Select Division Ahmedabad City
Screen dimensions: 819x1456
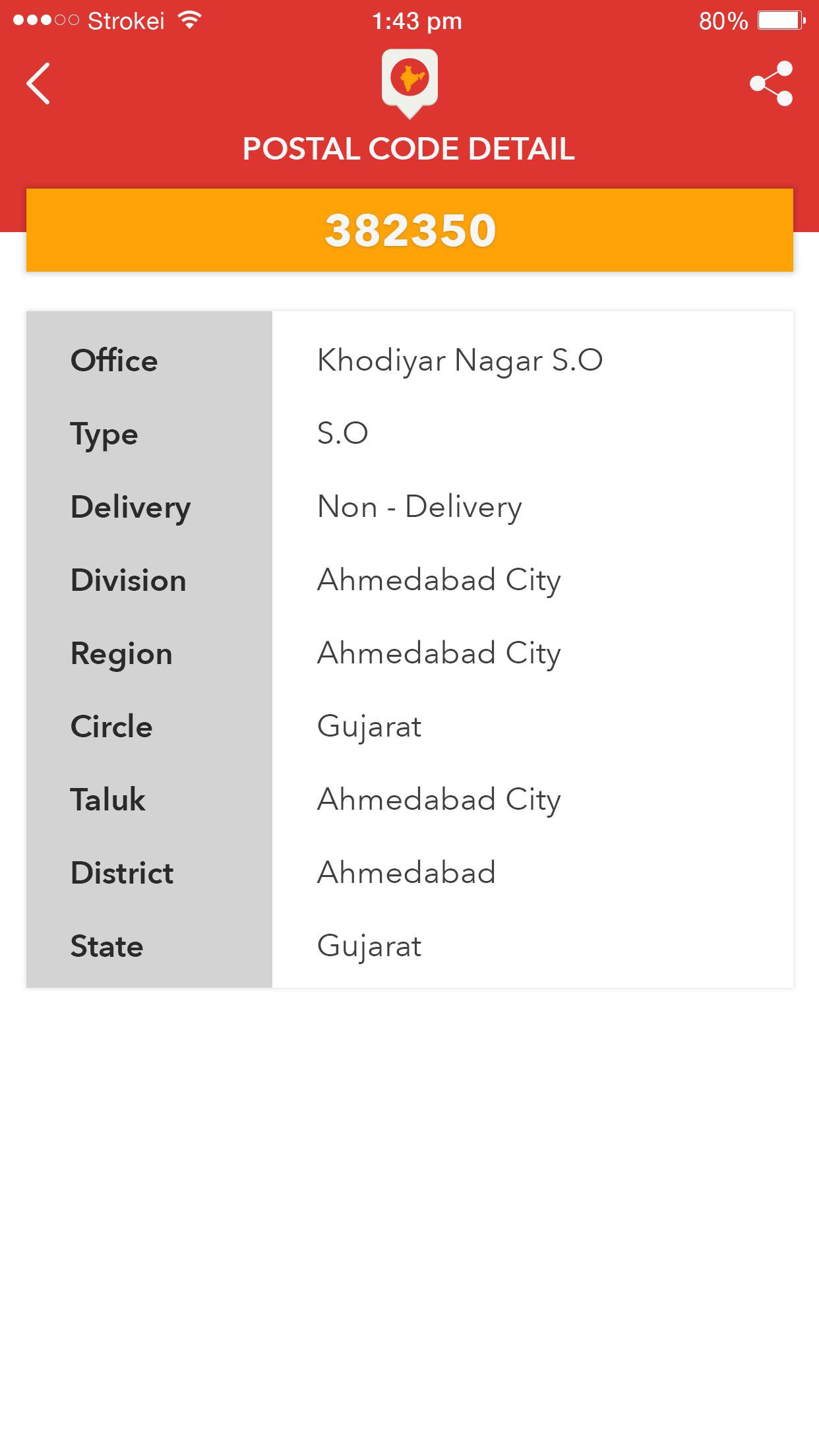click(438, 580)
